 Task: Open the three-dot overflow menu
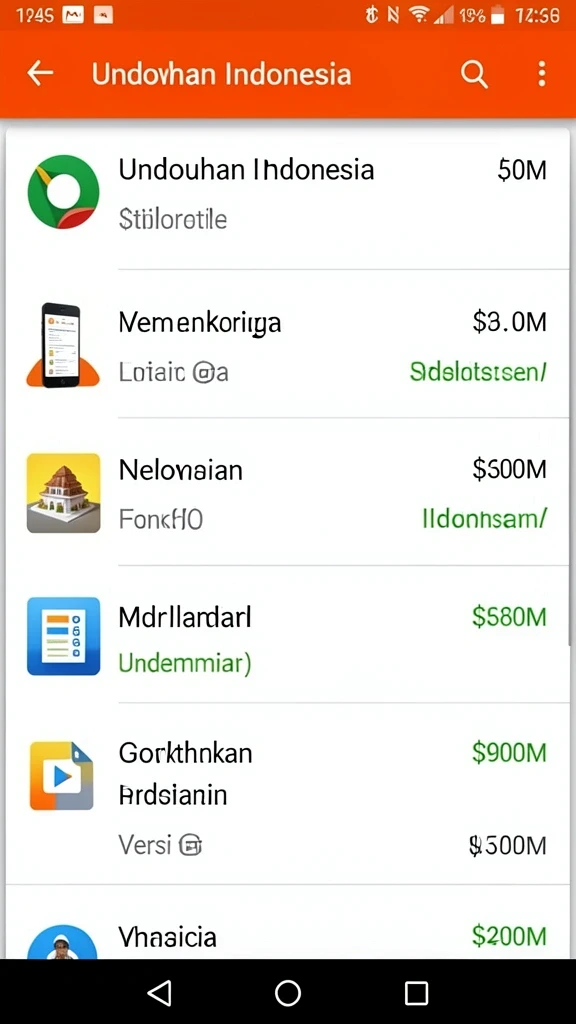[541, 74]
